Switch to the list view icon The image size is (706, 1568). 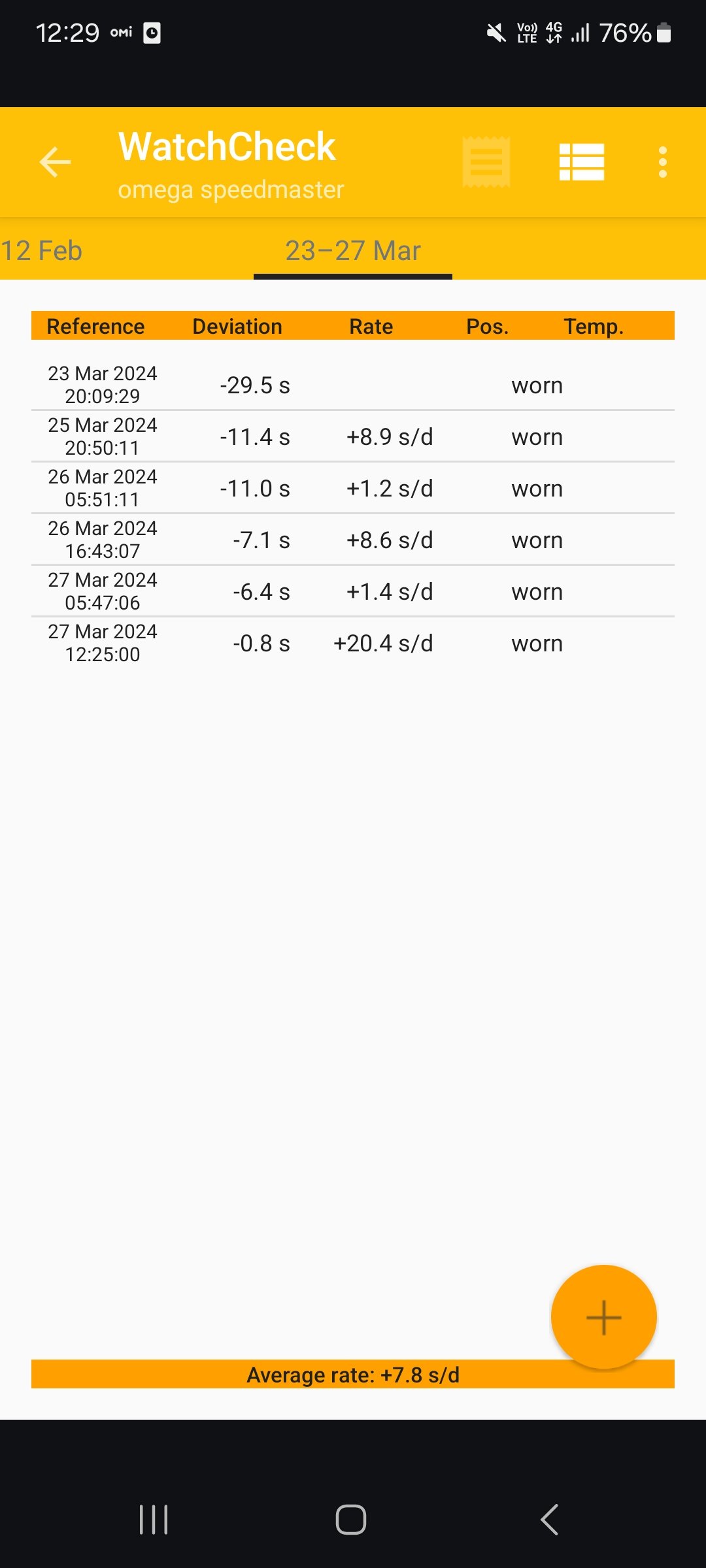(582, 162)
